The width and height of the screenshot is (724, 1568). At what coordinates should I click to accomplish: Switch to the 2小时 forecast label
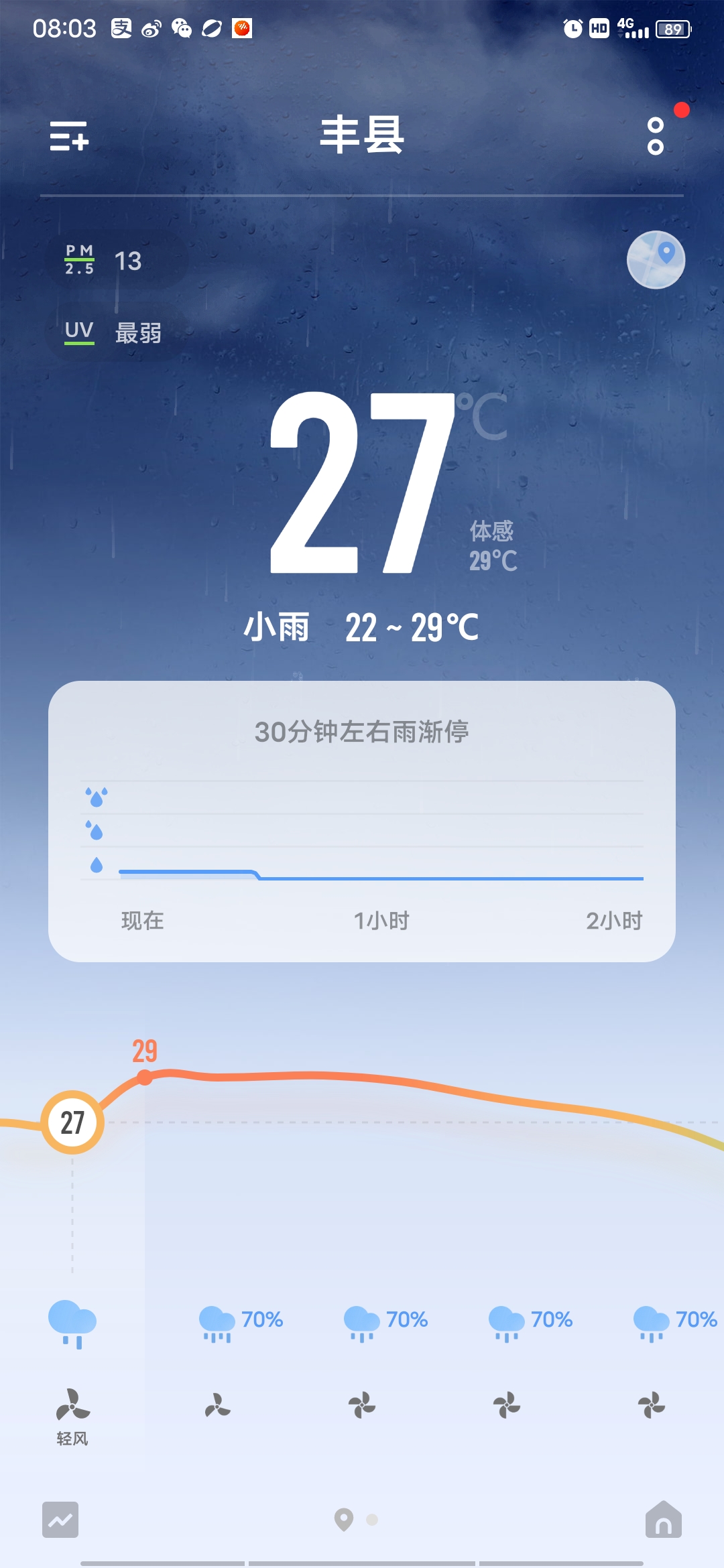pos(615,920)
